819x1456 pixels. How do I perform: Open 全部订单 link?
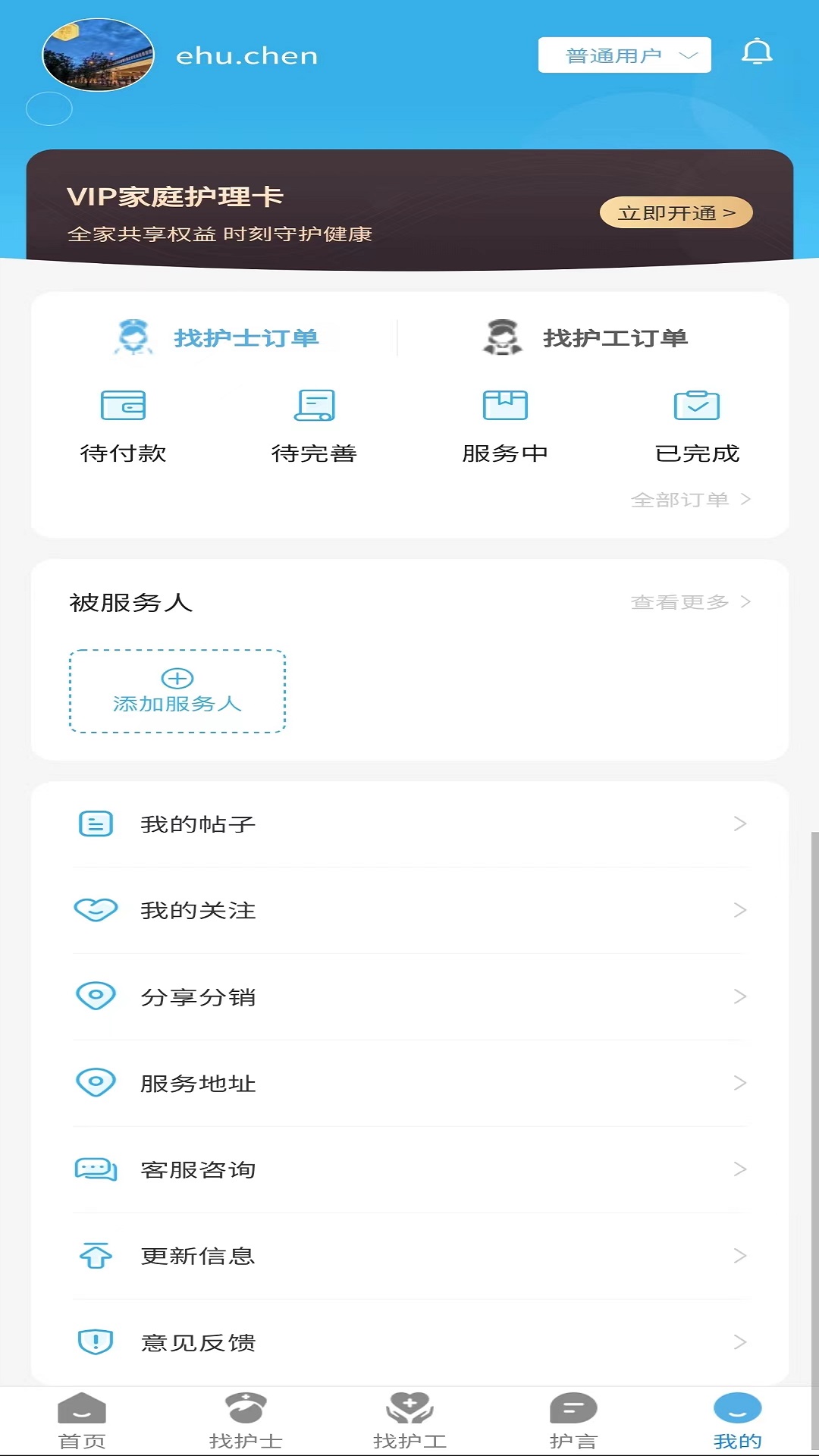[x=690, y=500]
